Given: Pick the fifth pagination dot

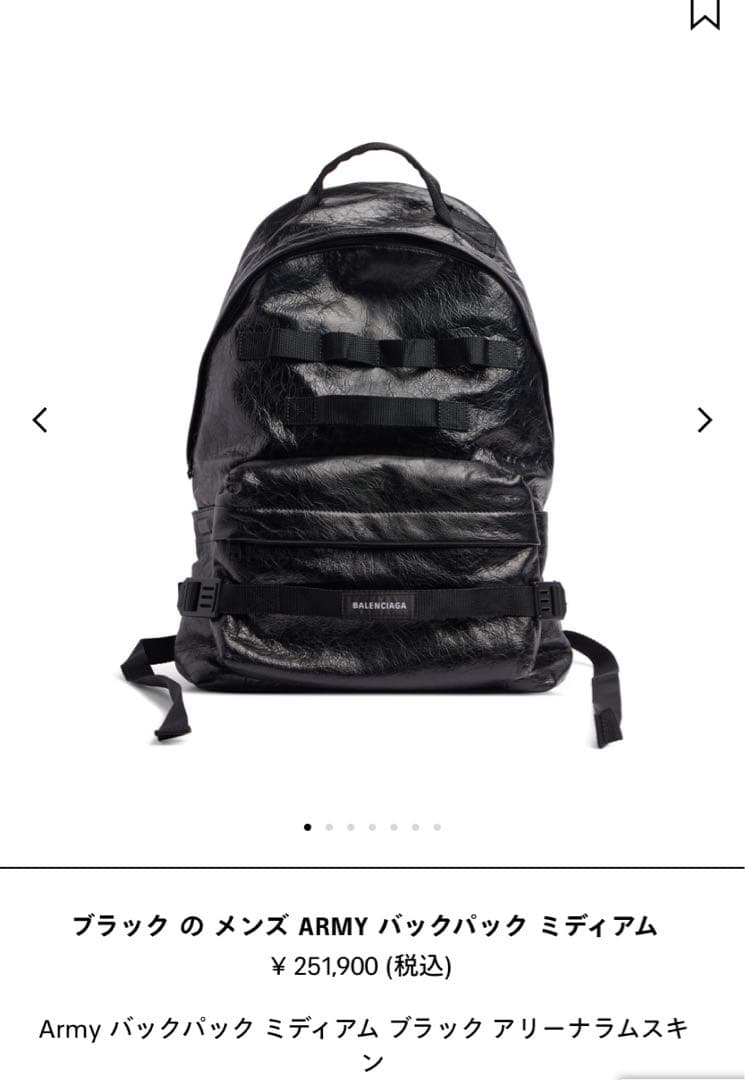Looking at the screenshot, I should point(393,827).
